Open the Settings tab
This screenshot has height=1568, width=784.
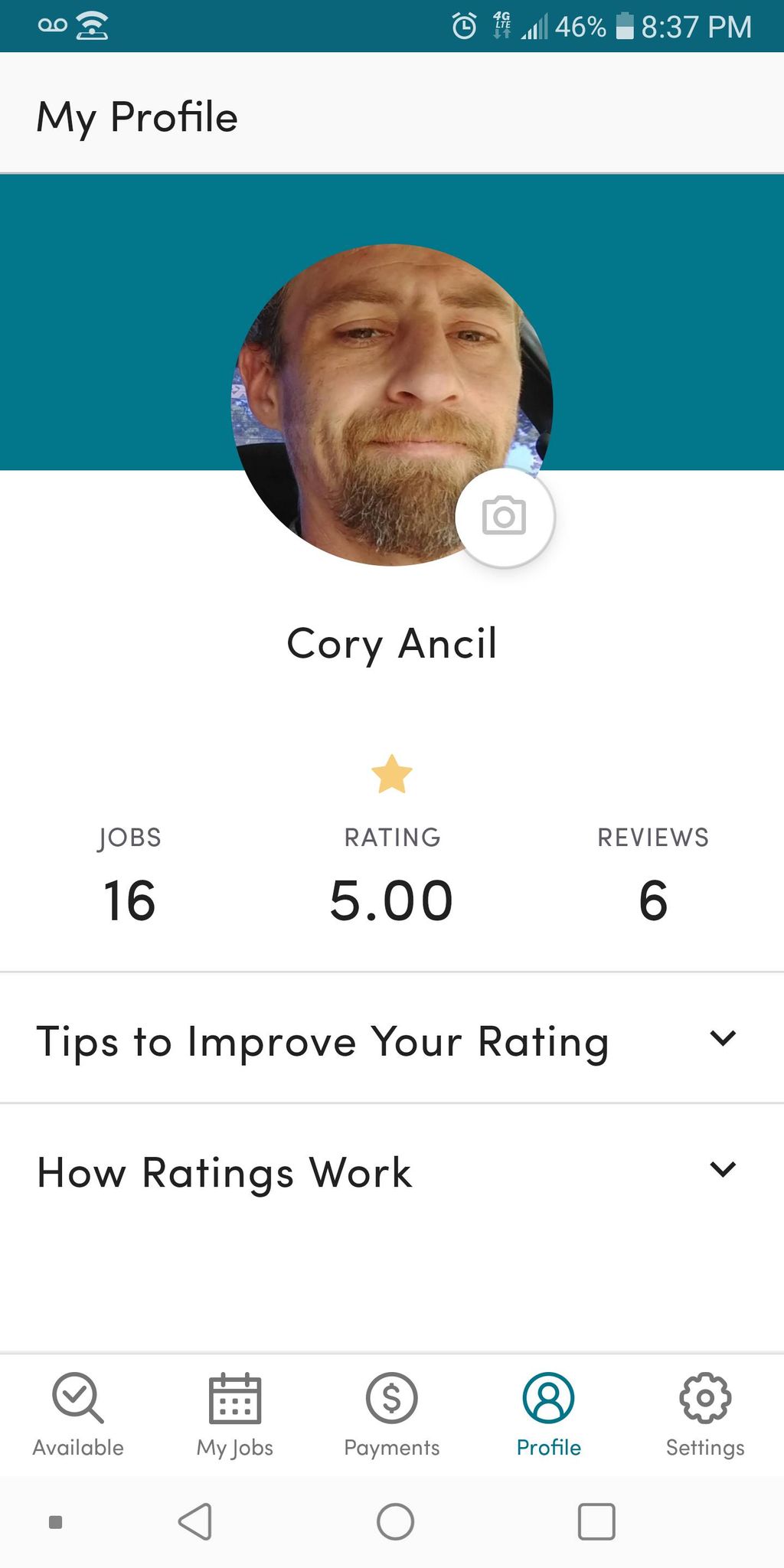tap(705, 1416)
